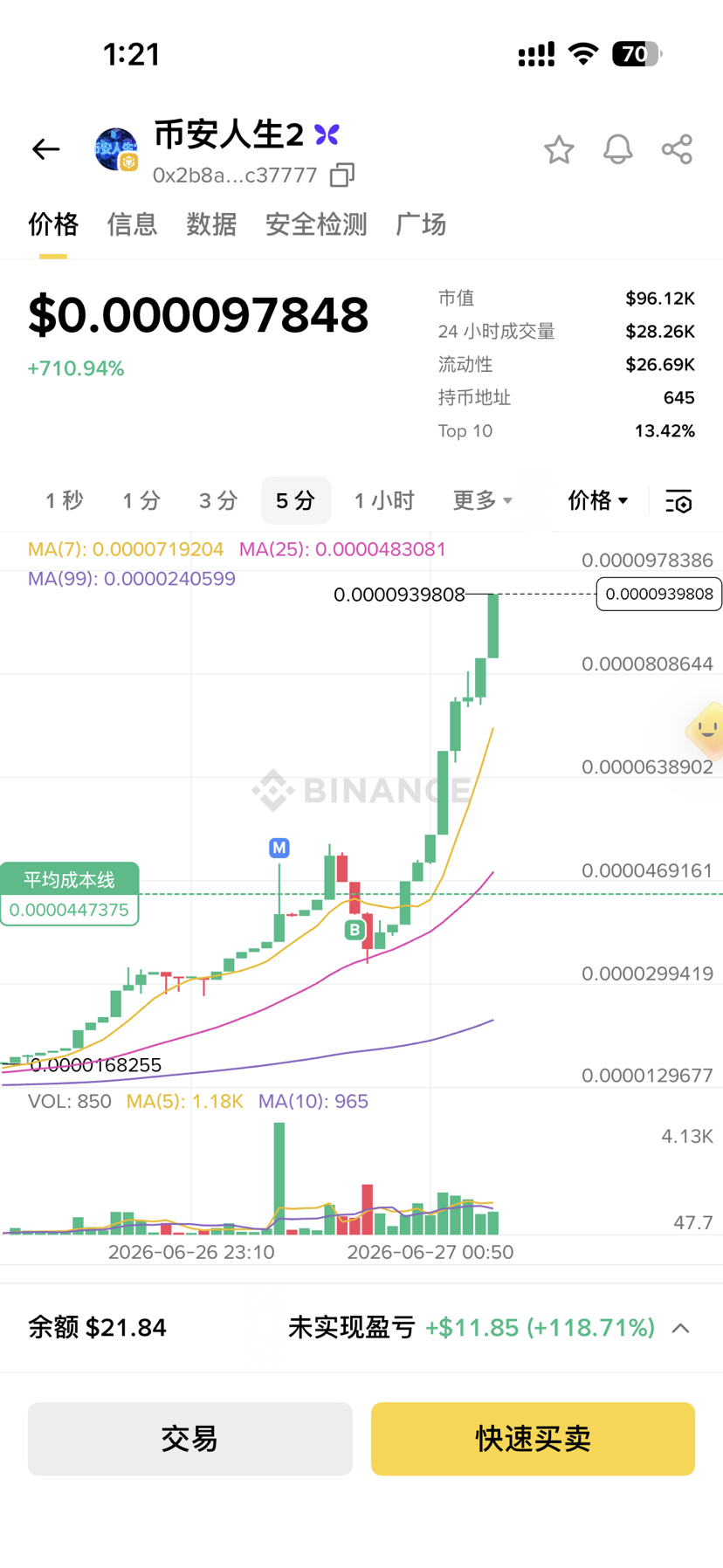Open the 广场 tab
723x1568 pixels.
[421, 224]
